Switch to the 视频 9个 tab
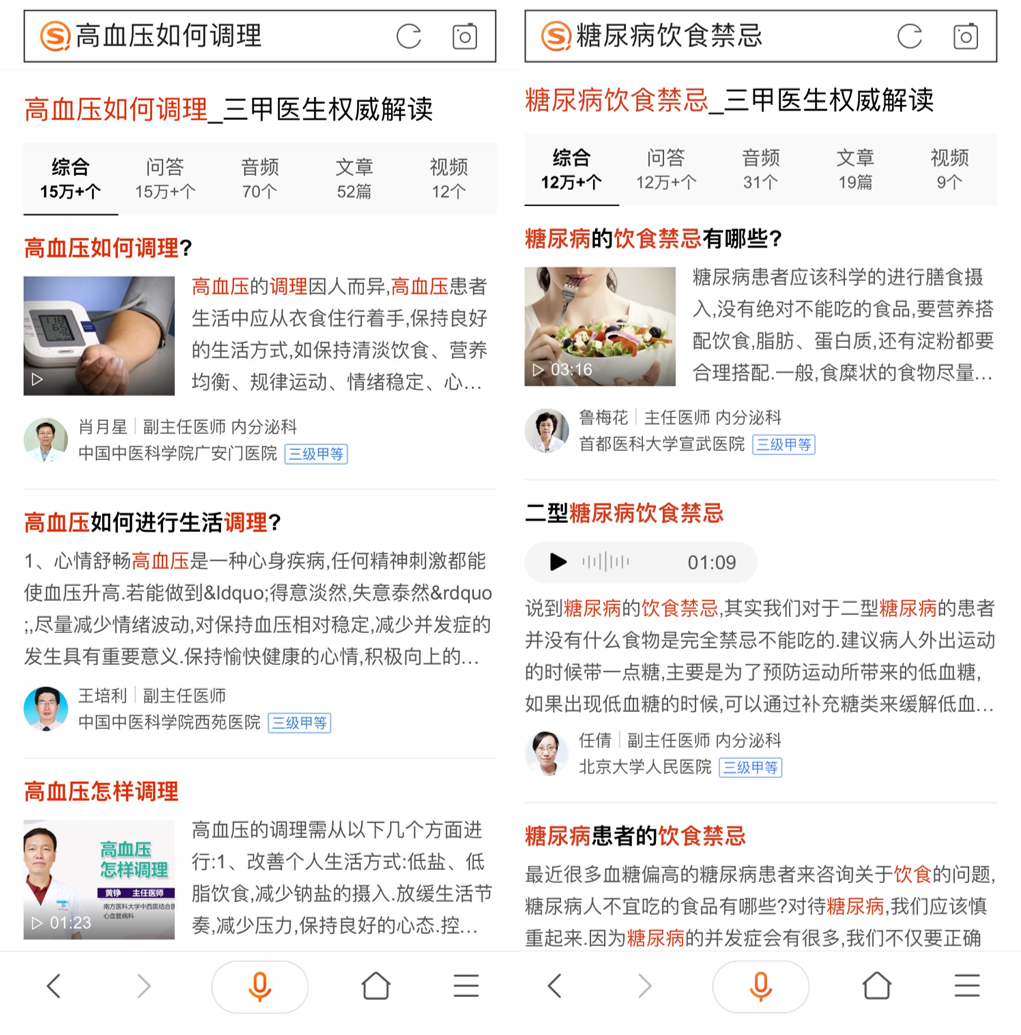 (949, 170)
